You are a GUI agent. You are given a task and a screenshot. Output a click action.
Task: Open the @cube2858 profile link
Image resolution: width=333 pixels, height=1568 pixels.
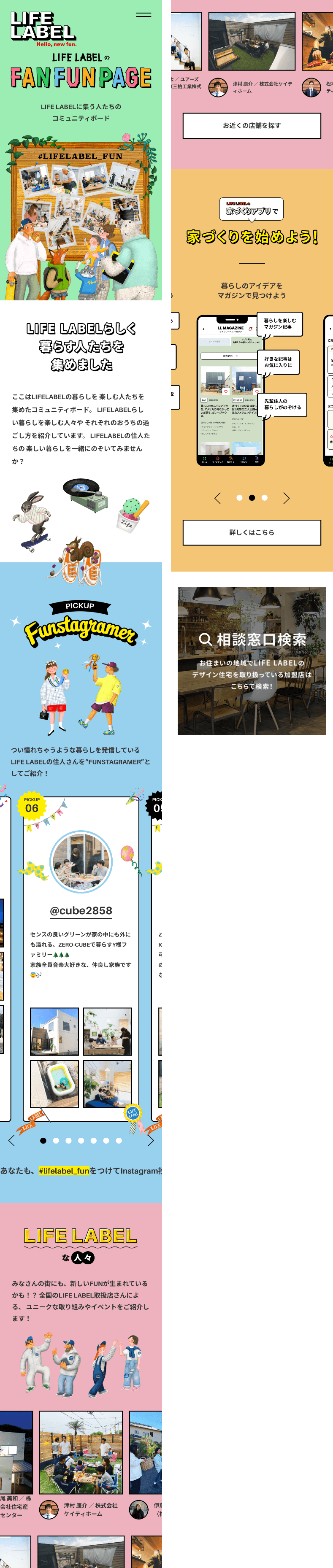point(81,911)
